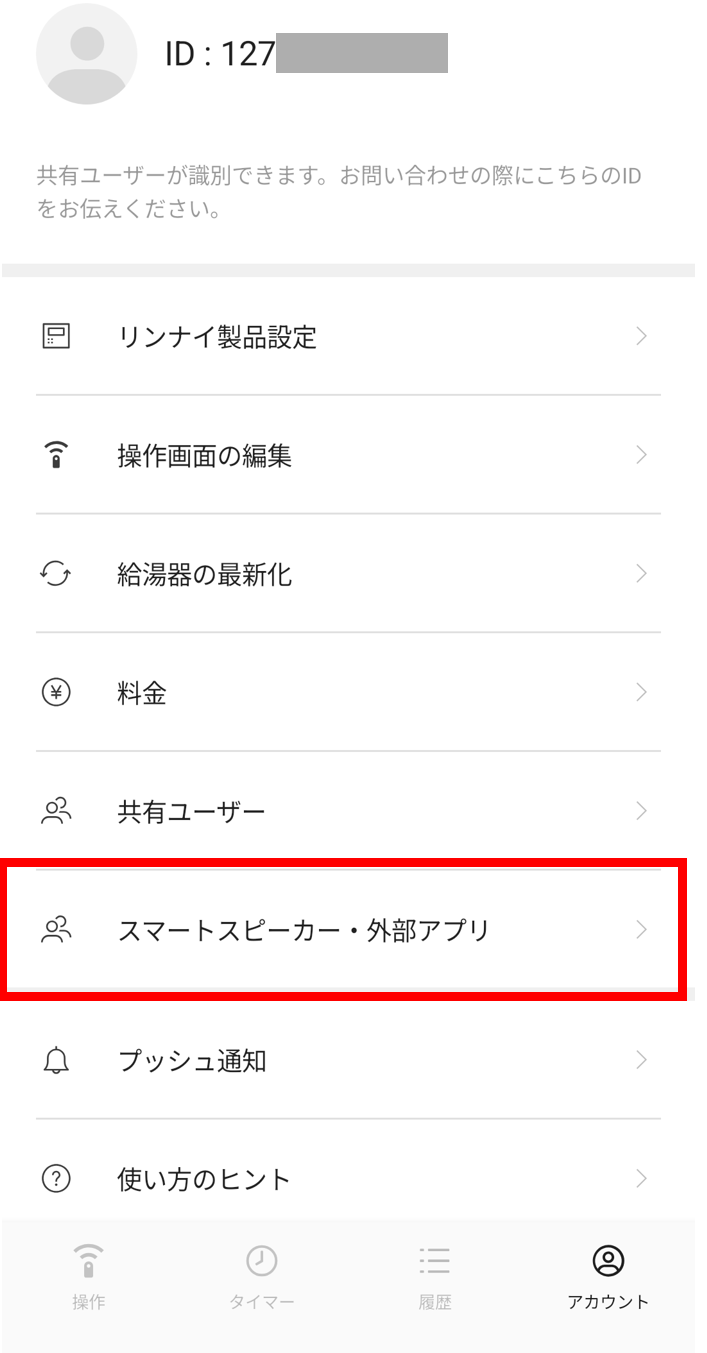Switch to the 操作 tab
Image resolution: width=707 pixels, height=1353 pixels.
89,1276
